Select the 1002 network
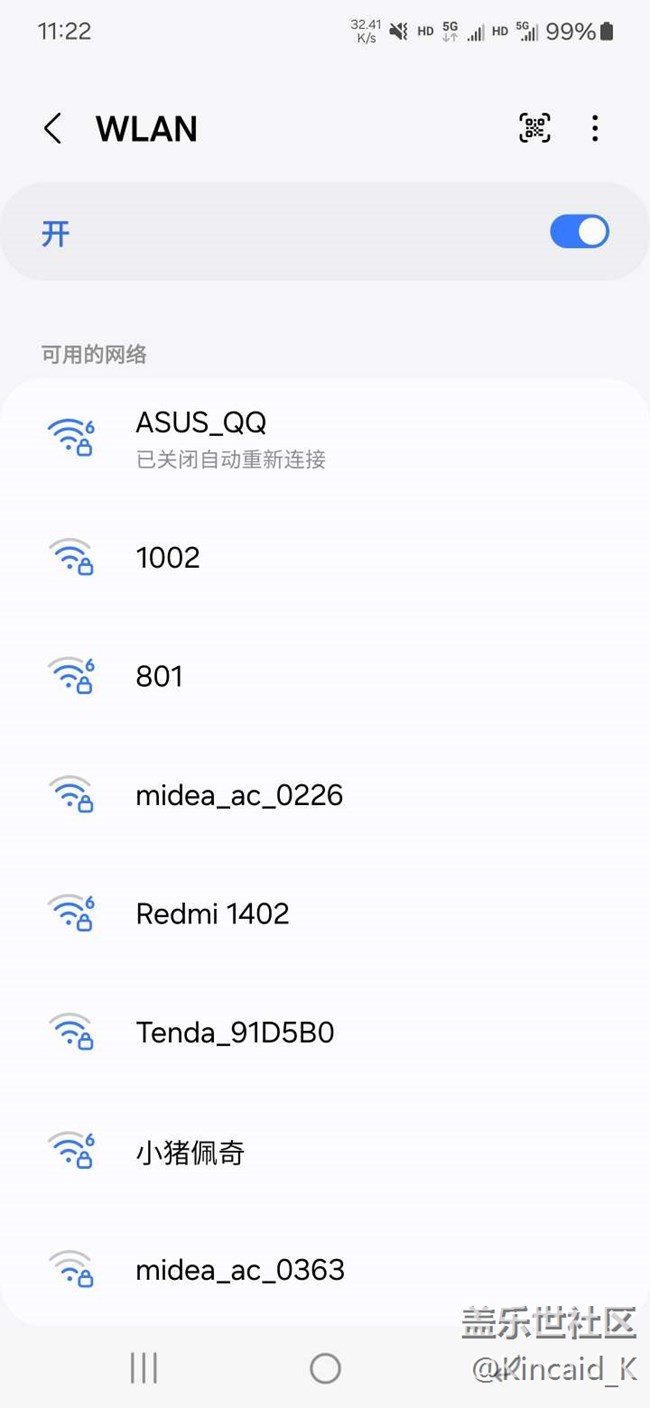Viewport: 650px width, 1408px height. [x=325, y=557]
